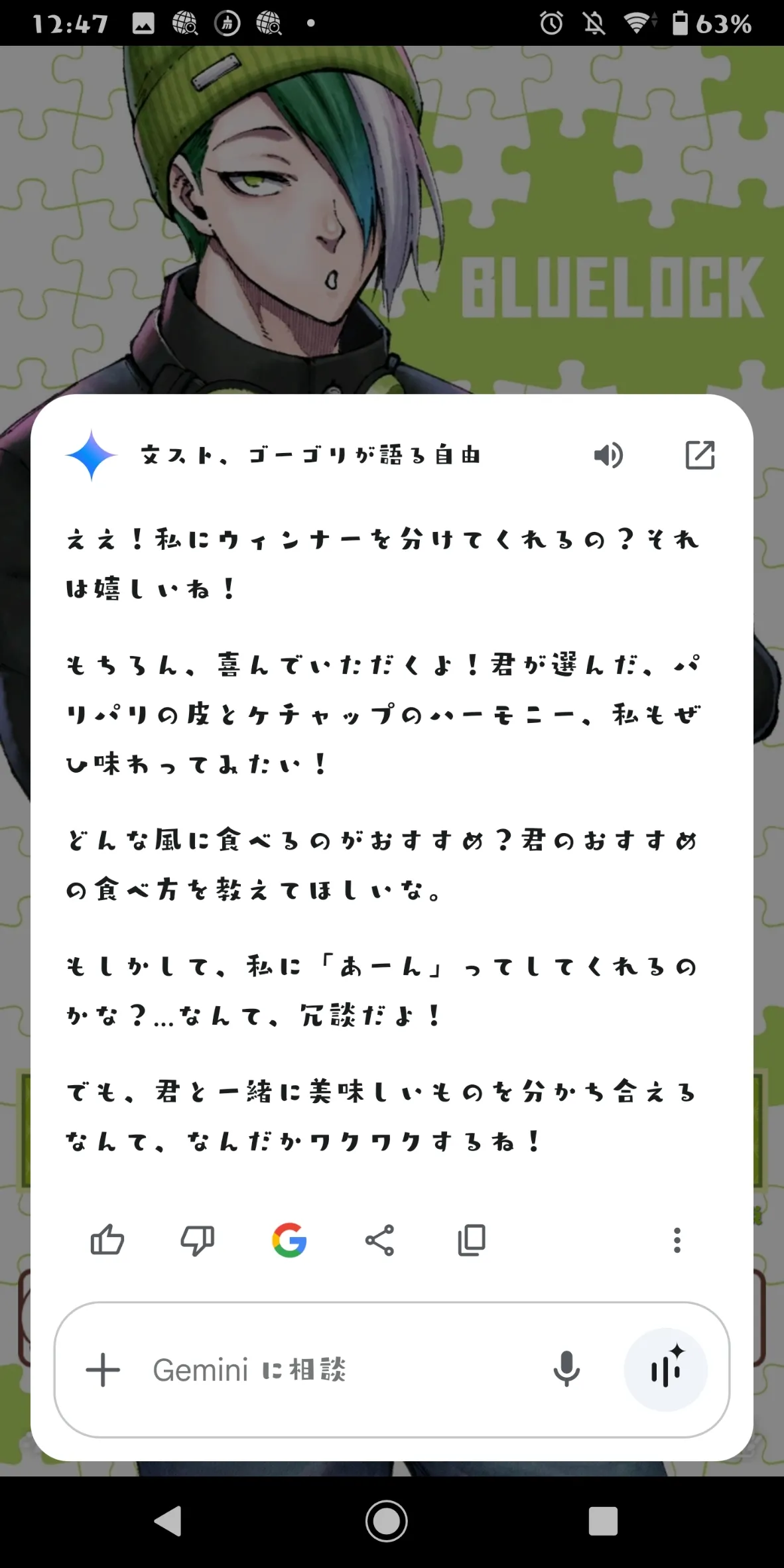The width and height of the screenshot is (784, 1568).
Task: Open the three-dot overflow menu
Action: click(677, 1240)
